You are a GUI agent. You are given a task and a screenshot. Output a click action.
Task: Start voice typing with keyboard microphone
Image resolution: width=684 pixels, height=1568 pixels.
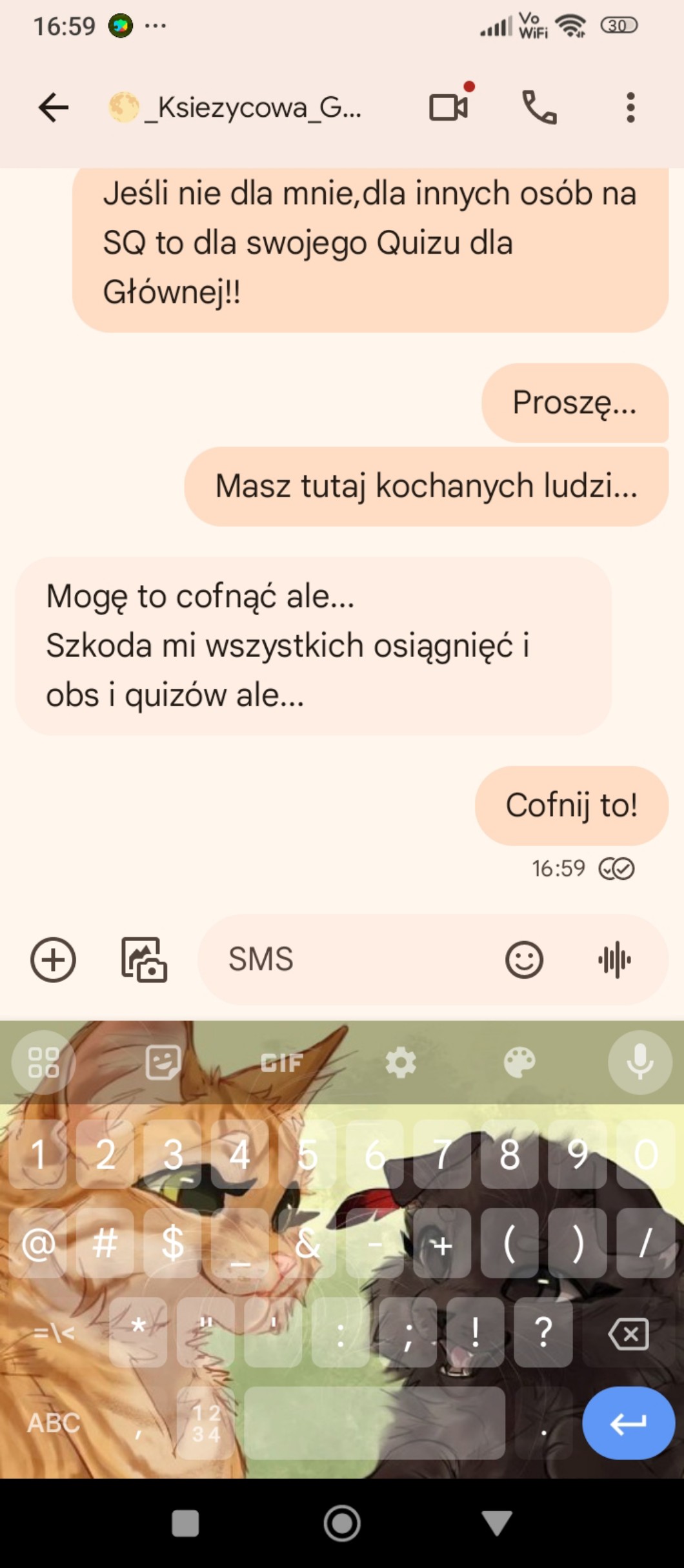coord(640,1063)
